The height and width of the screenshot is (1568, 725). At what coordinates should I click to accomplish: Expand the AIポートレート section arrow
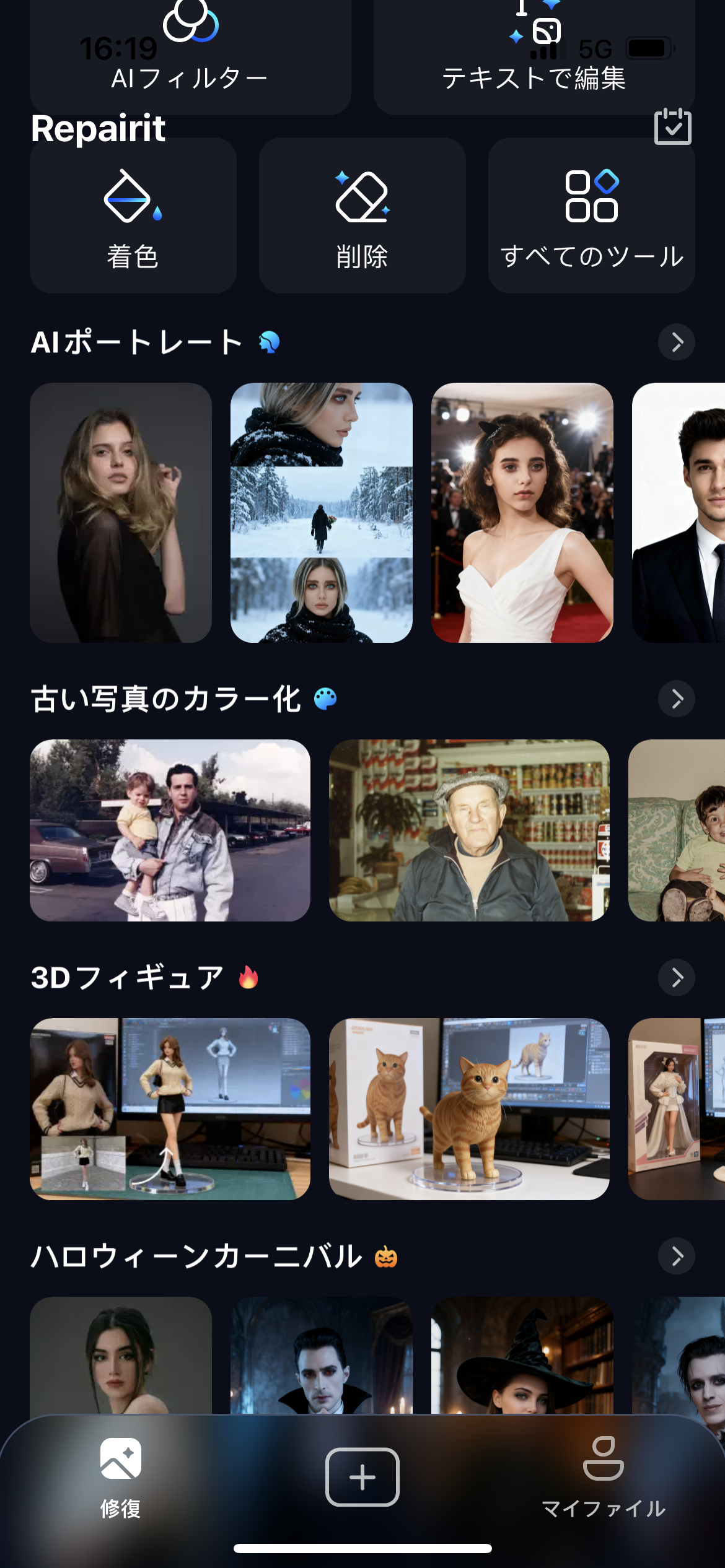(677, 342)
